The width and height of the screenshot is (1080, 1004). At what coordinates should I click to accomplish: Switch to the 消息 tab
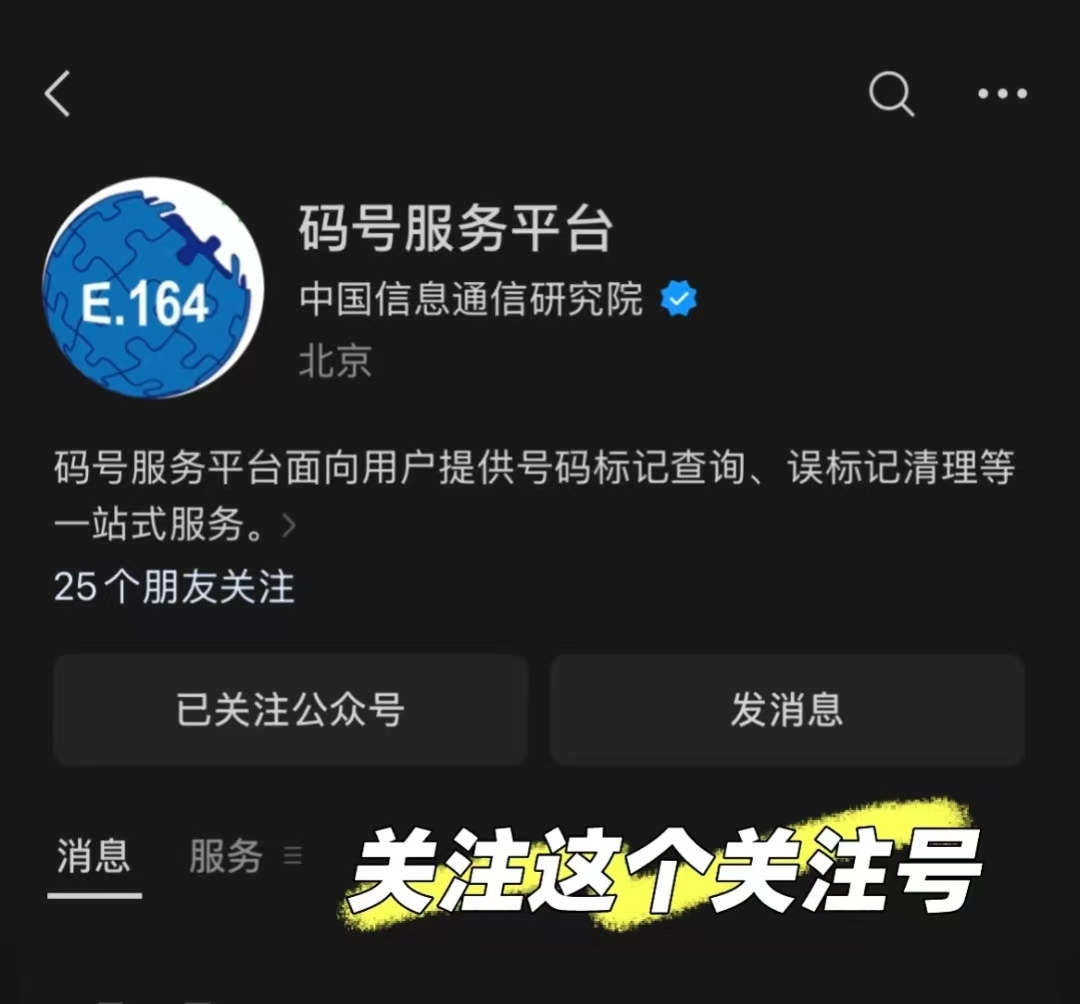tap(94, 856)
